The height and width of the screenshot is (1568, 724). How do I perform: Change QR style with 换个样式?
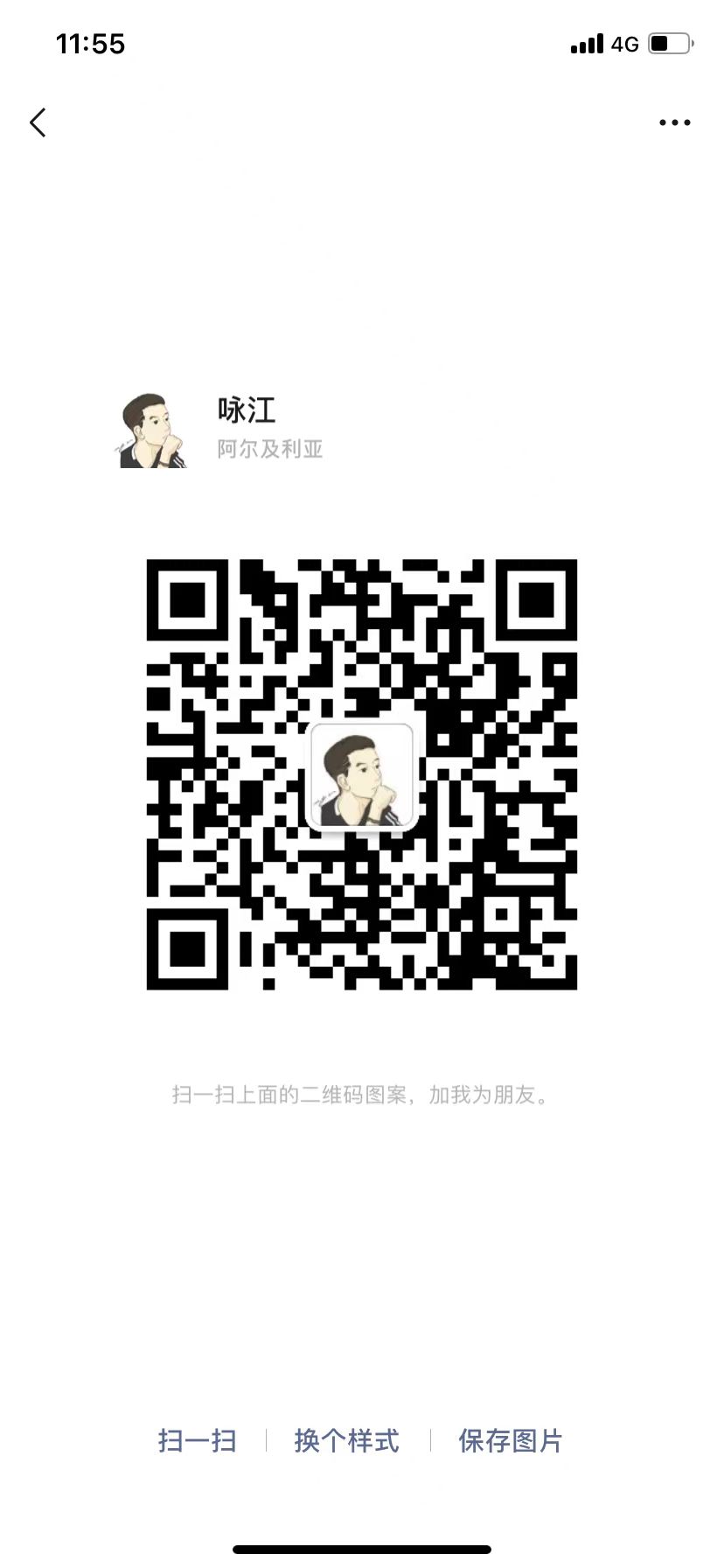tap(347, 1440)
